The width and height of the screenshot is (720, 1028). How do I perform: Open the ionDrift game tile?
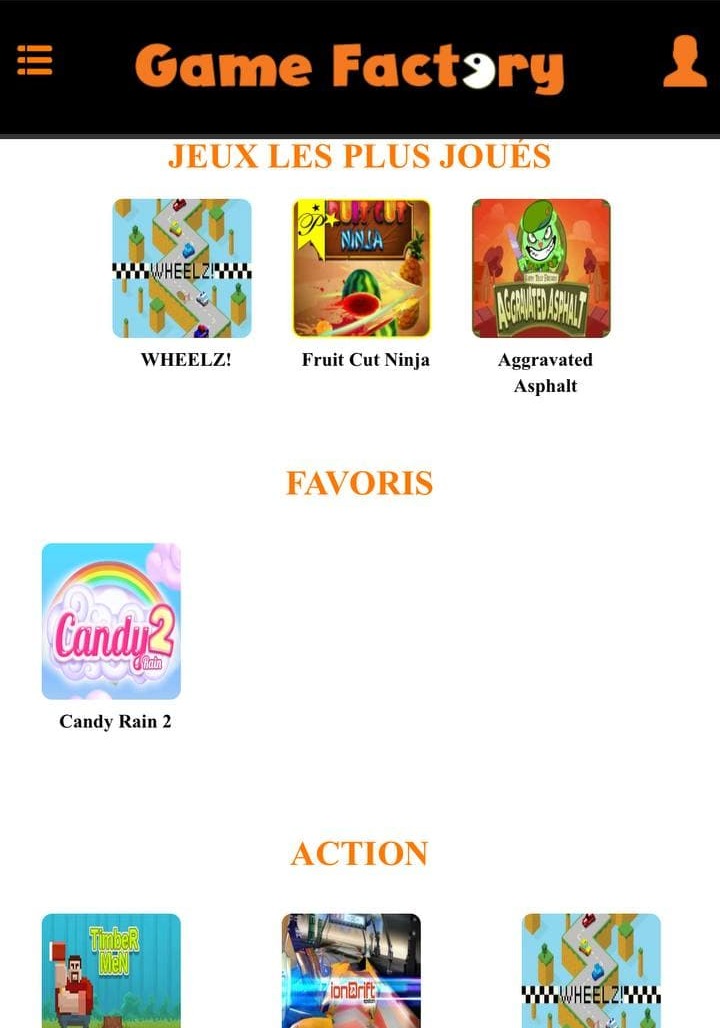coord(351,970)
